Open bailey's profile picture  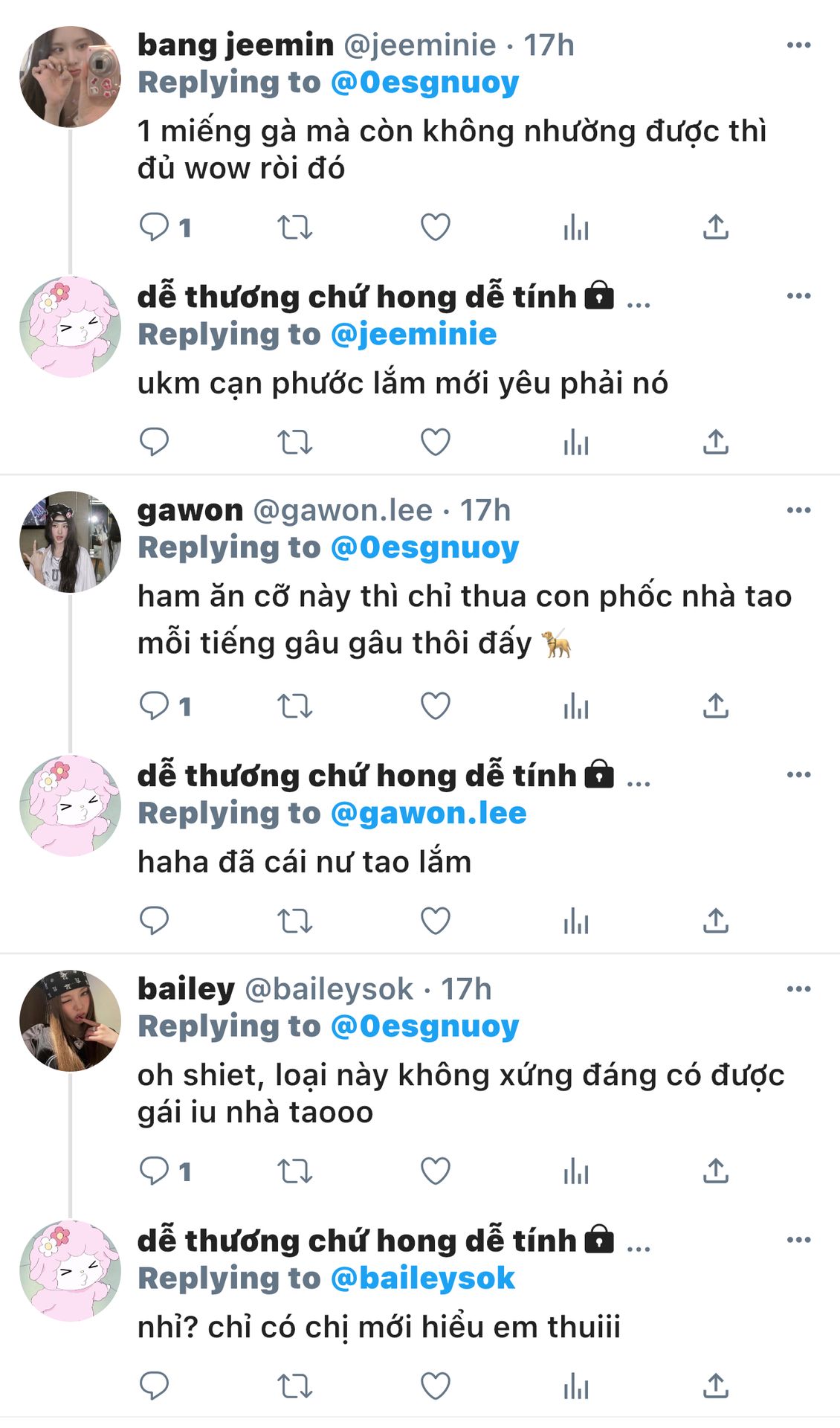point(70,1020)
